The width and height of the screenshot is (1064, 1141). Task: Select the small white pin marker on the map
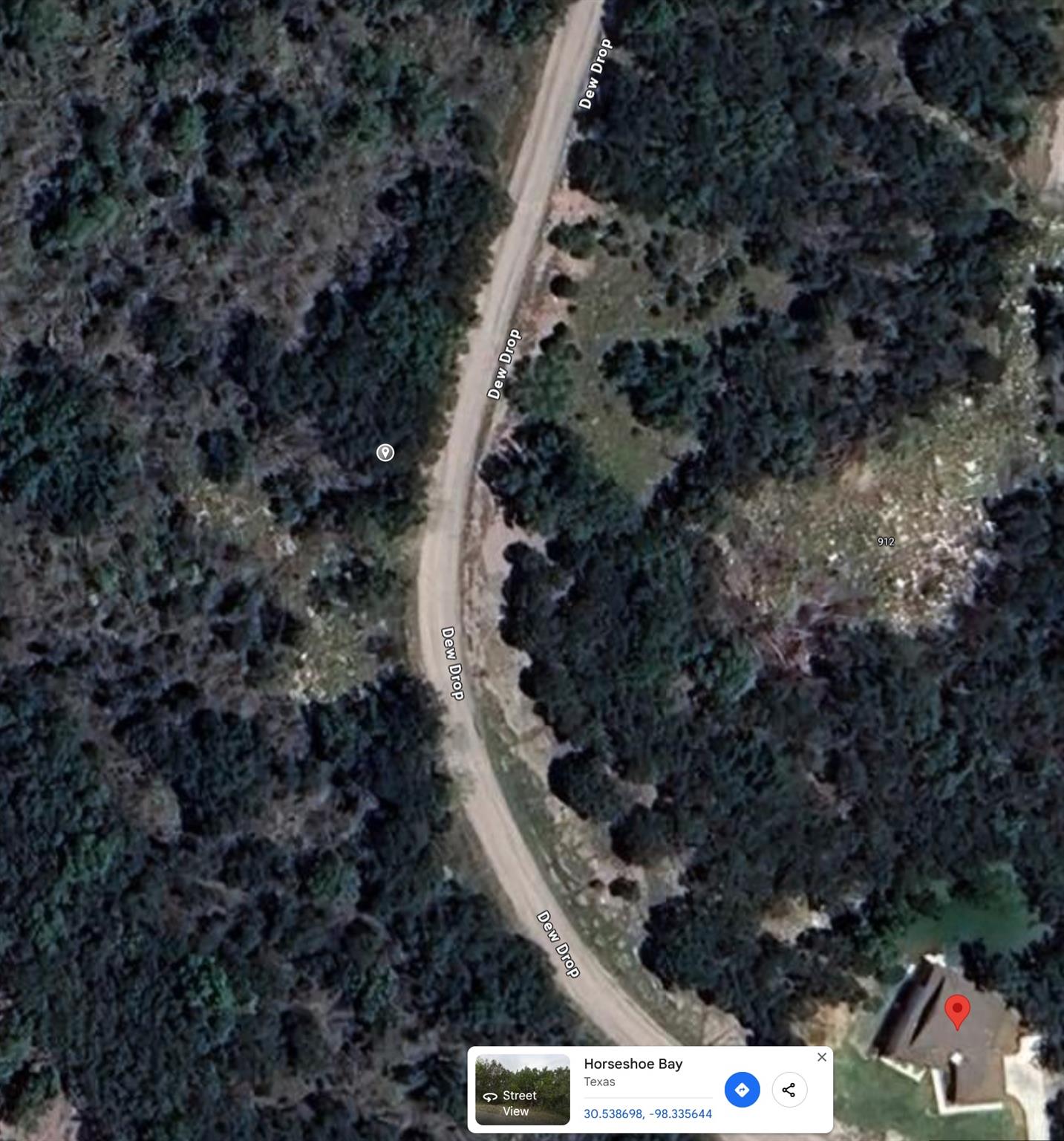[x=385, y=452]
